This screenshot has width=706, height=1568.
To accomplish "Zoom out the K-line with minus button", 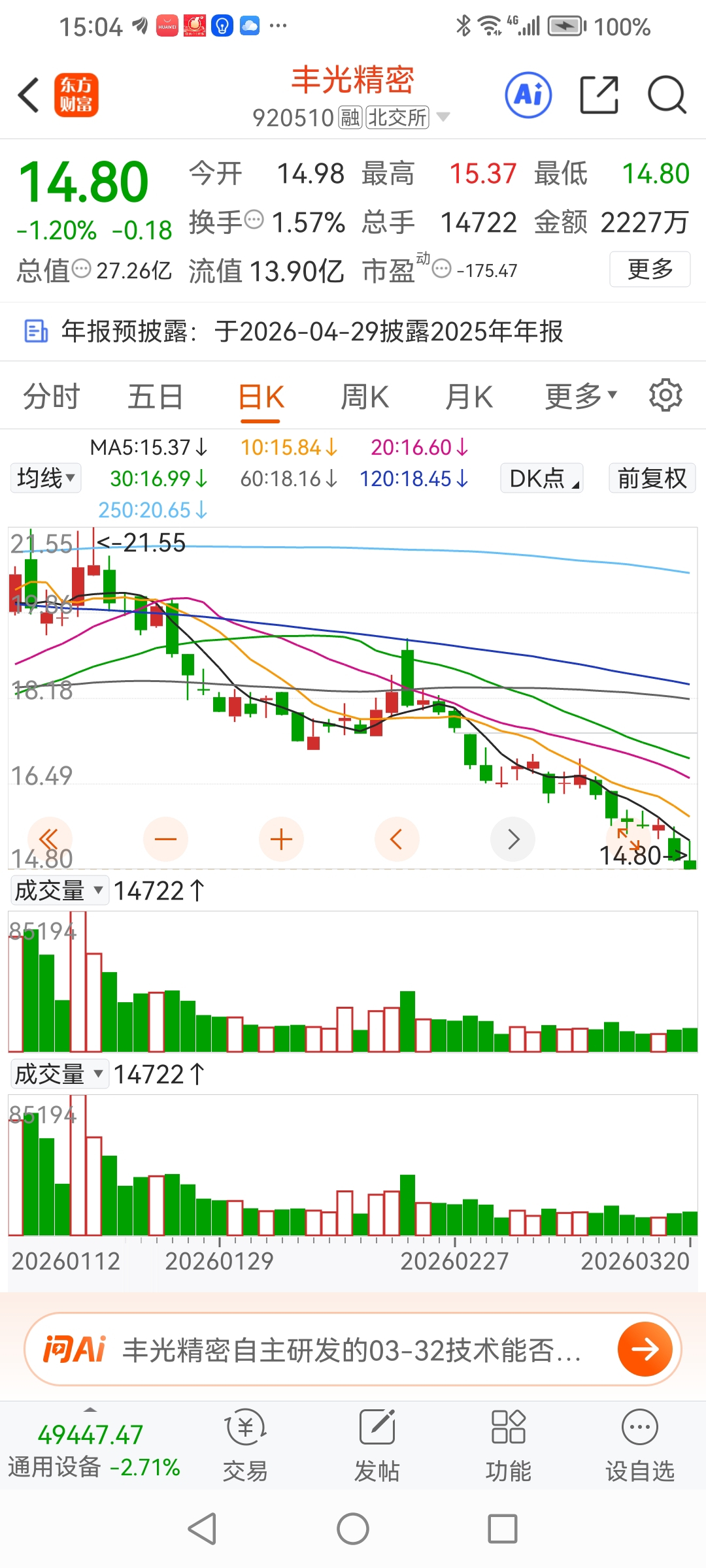I will [165, 839].
